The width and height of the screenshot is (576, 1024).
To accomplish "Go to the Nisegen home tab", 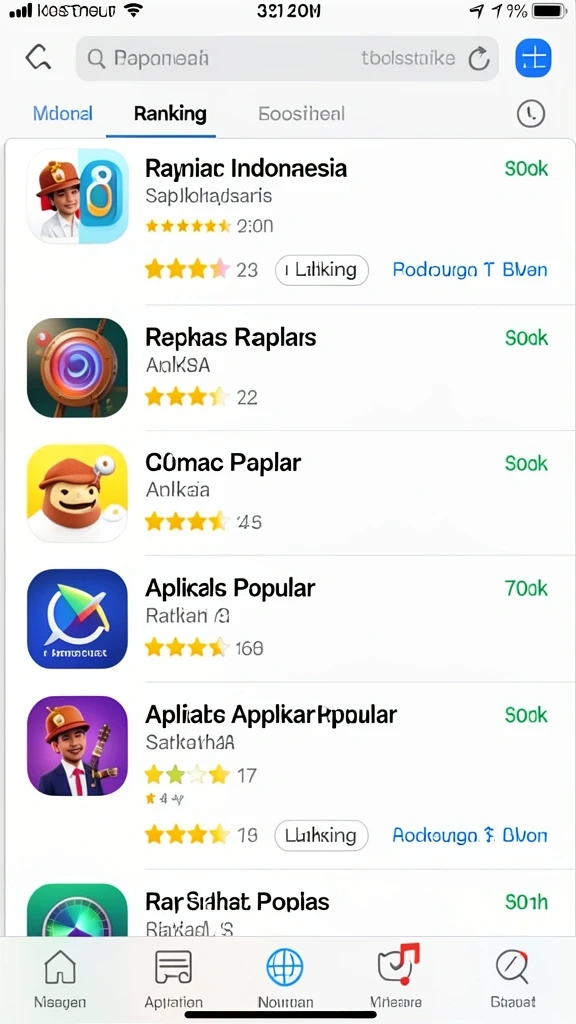I will pyautogui.click(x=59, y=980).
